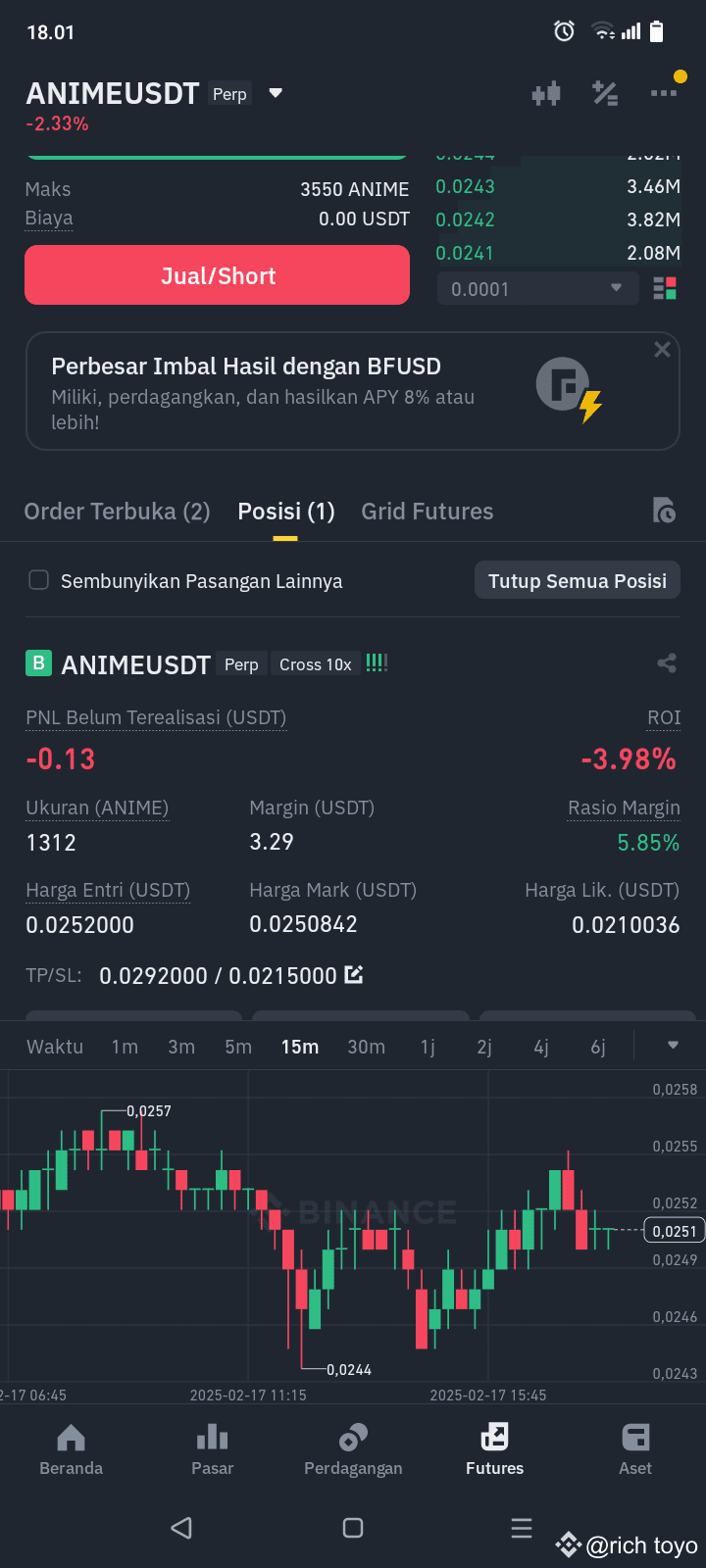
Task: Tap the system back button
Action: [181, 1528]
